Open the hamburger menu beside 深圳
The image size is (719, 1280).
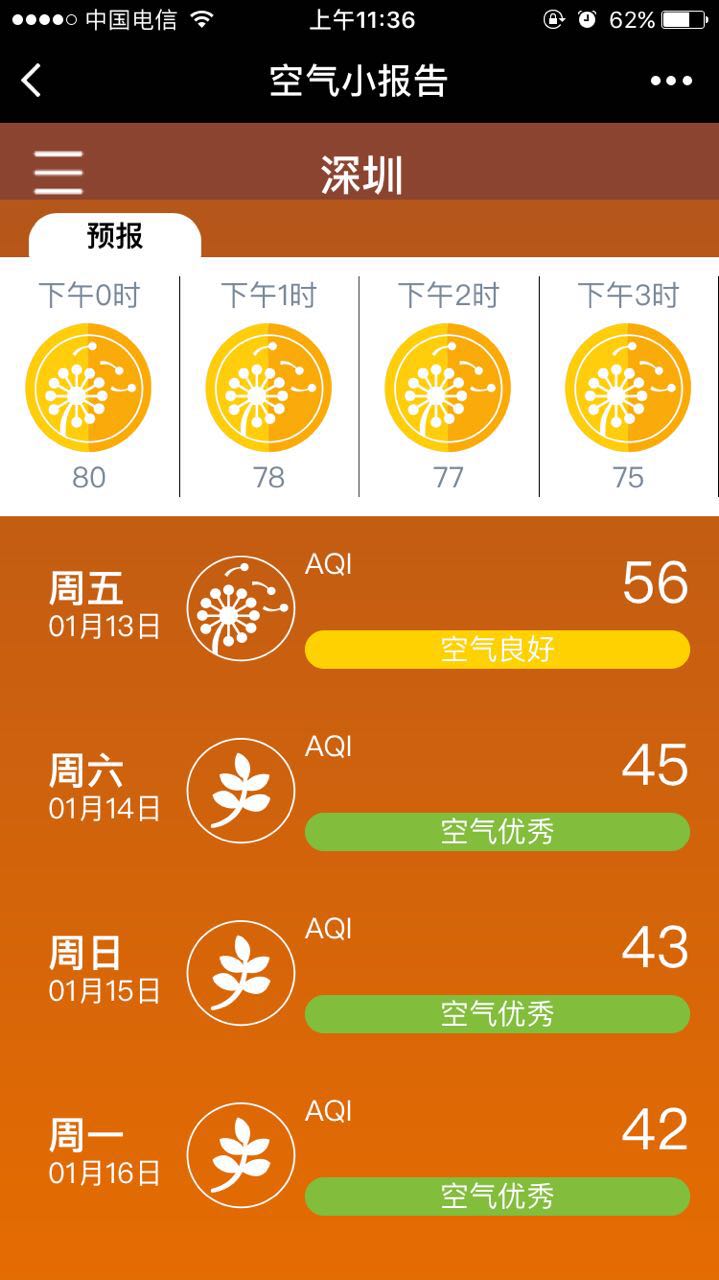58,173
